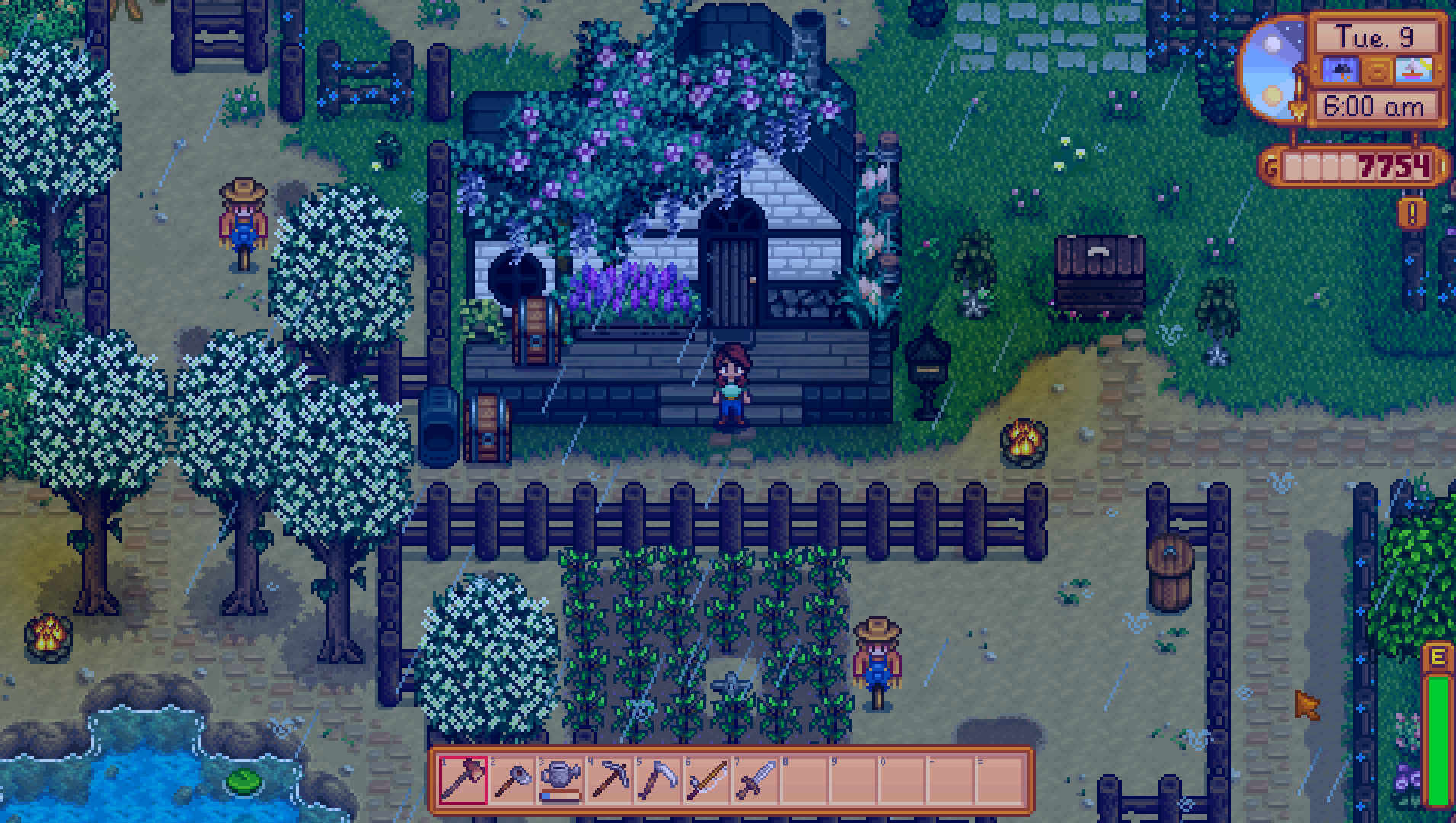Switch to the pickaxe in slot 4
The image size is (1456, 823).
610,780
